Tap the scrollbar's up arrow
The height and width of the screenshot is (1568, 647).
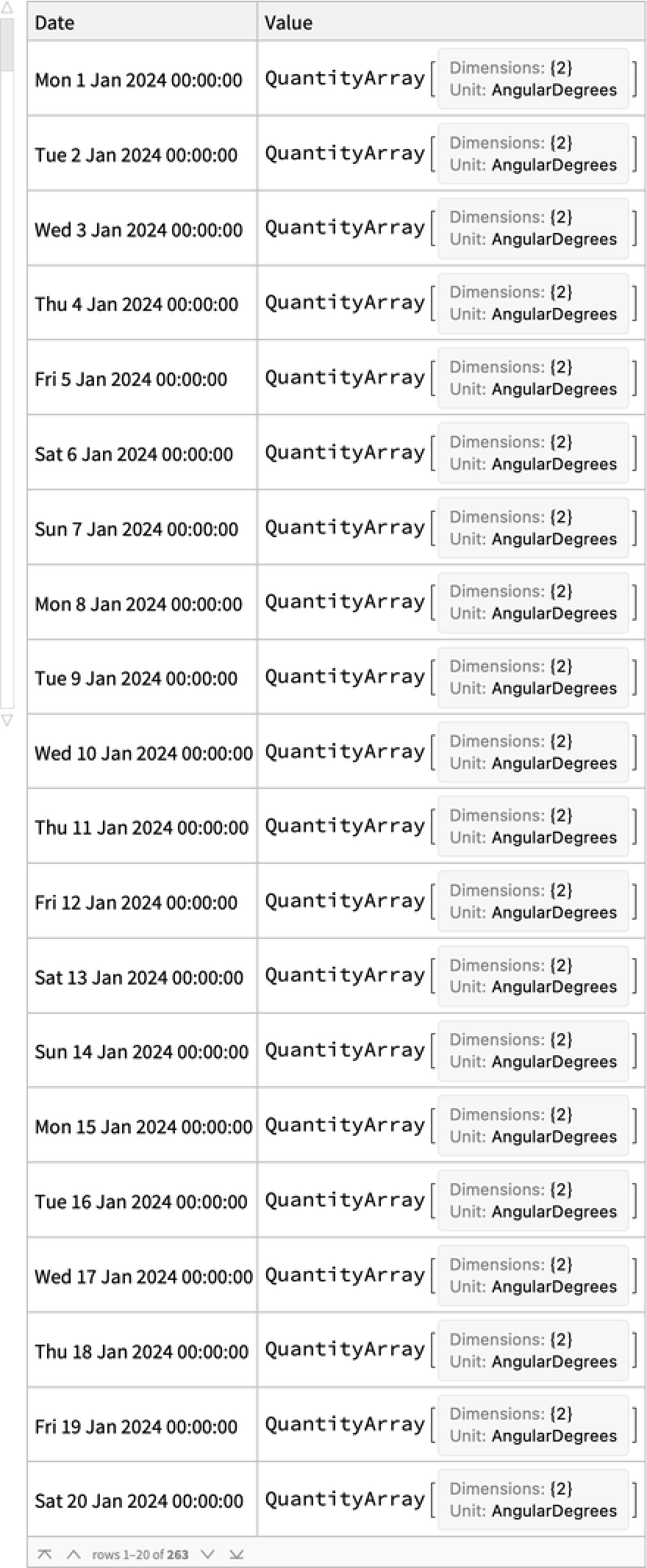pyautogui.click(x=7, y=9)
